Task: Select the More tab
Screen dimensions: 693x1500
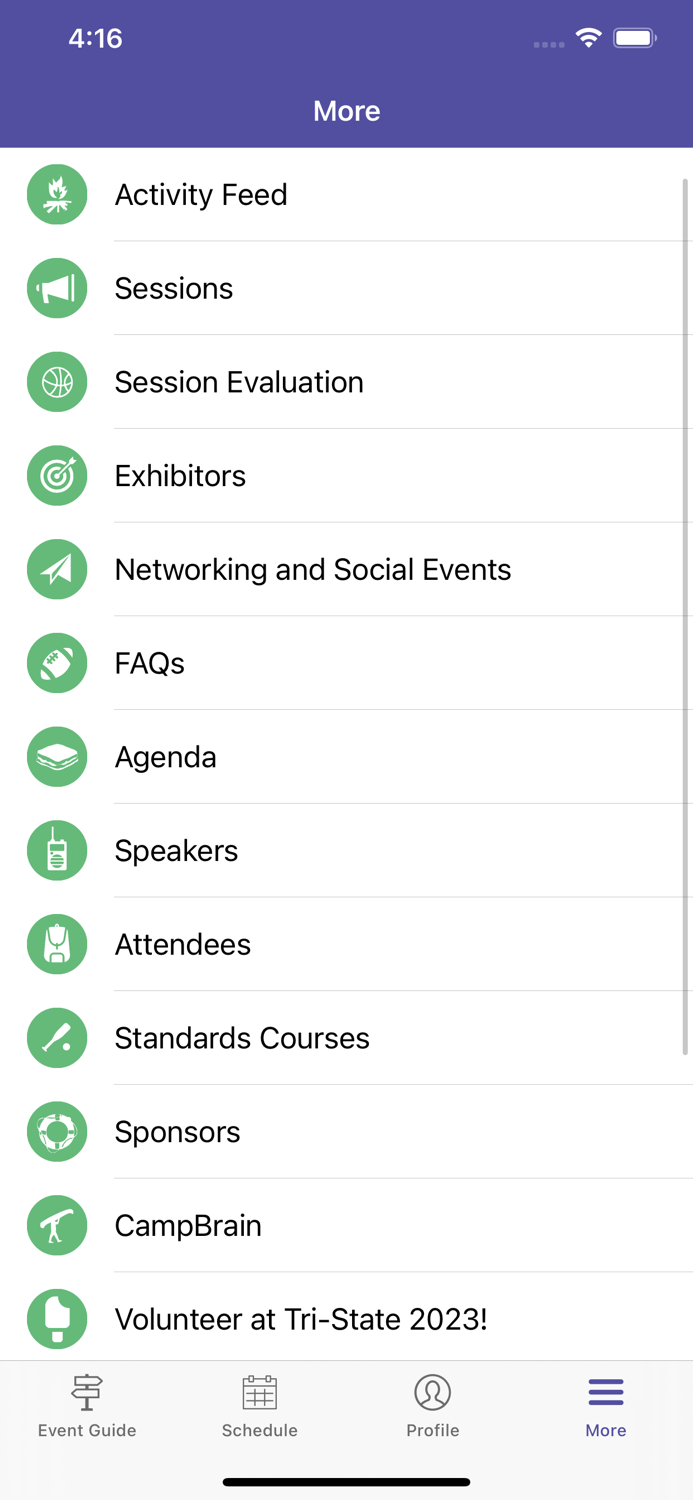Action: (x=606, y=1406)
